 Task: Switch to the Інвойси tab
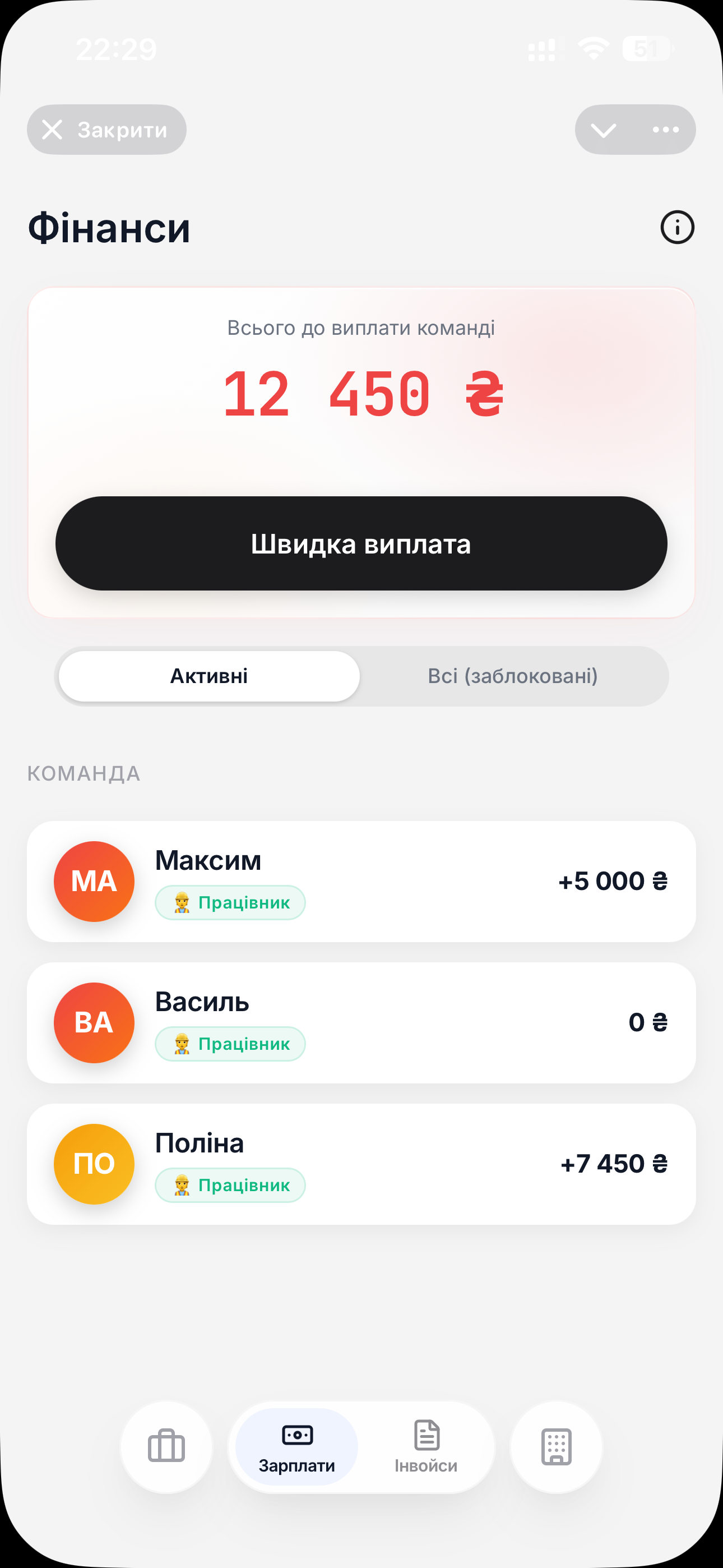tap(427, 1448)
